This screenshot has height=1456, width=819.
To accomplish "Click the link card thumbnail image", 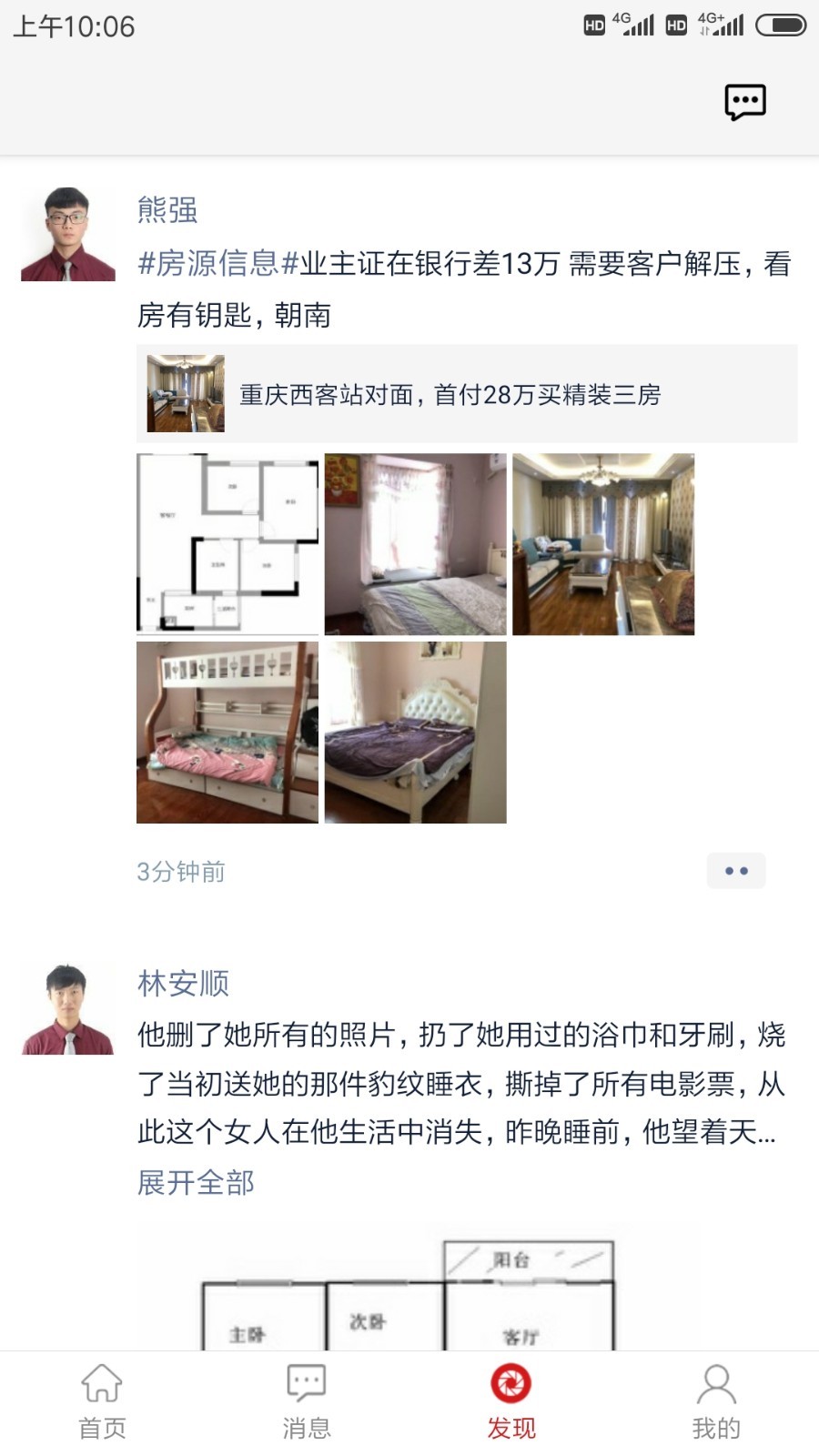I will pyautogui.click(x=186, y=395).
